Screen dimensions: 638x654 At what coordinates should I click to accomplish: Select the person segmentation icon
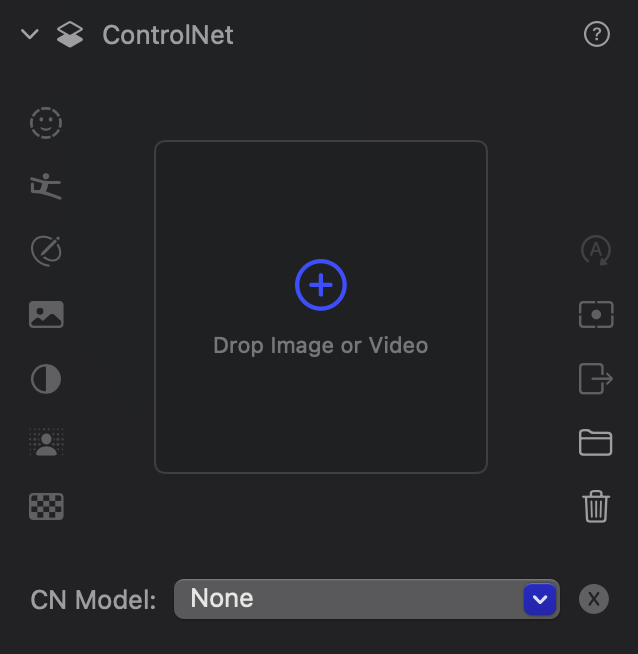pyautogui.click(x=46, y=443)
